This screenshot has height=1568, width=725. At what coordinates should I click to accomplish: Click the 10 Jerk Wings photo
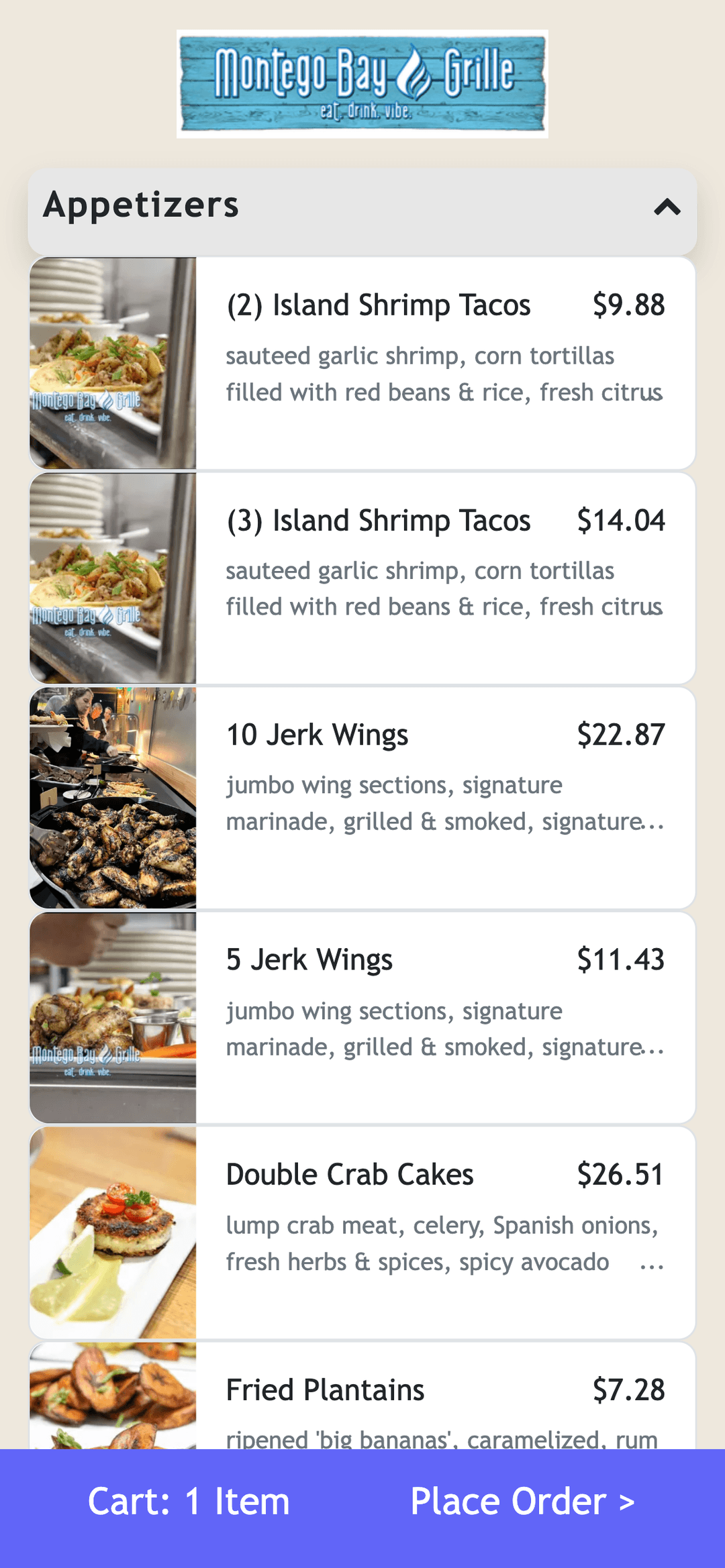click(x=112, y=796)
